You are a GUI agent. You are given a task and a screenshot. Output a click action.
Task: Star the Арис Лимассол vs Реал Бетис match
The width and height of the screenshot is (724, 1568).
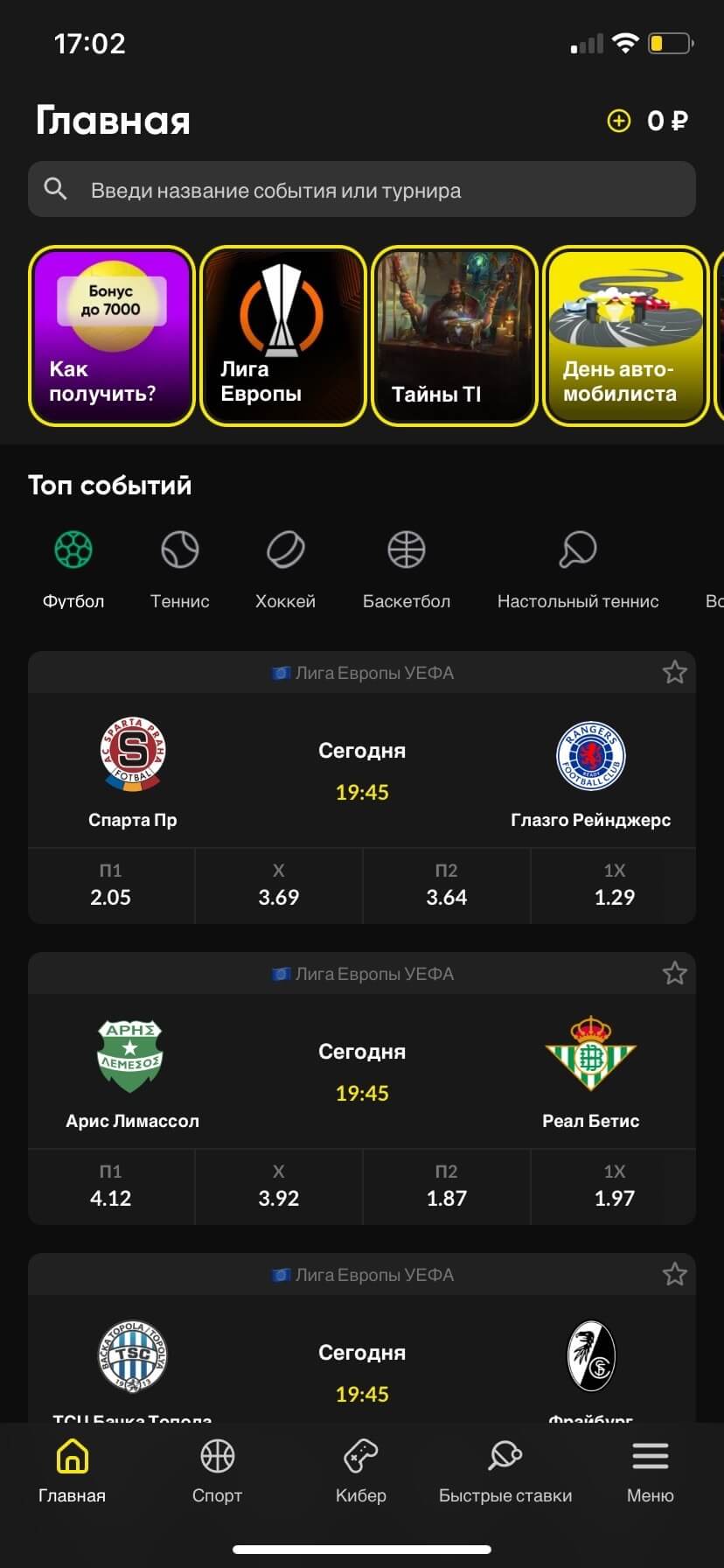point(674,974)
